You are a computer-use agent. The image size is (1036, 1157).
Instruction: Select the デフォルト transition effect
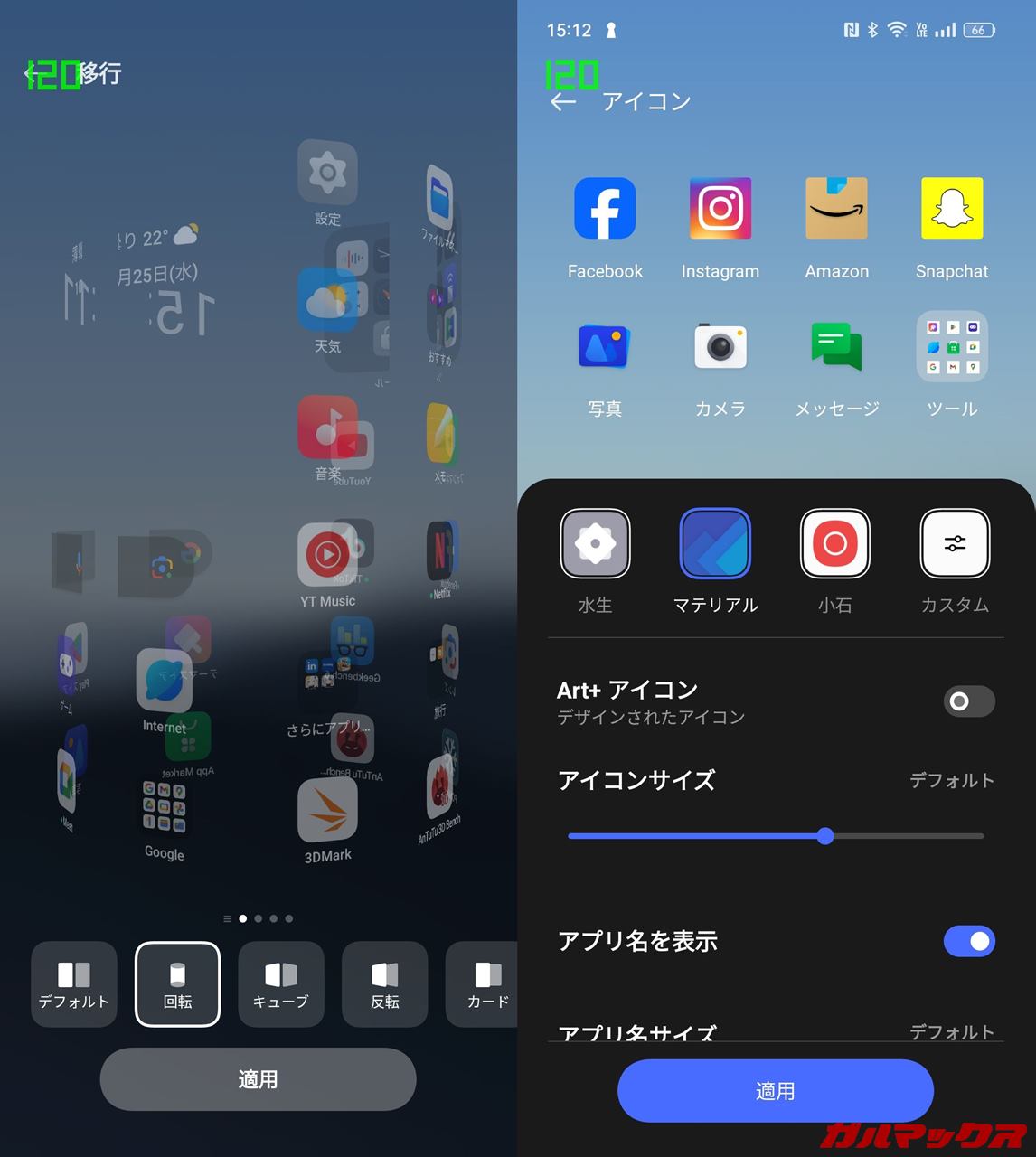click(74, 983)
